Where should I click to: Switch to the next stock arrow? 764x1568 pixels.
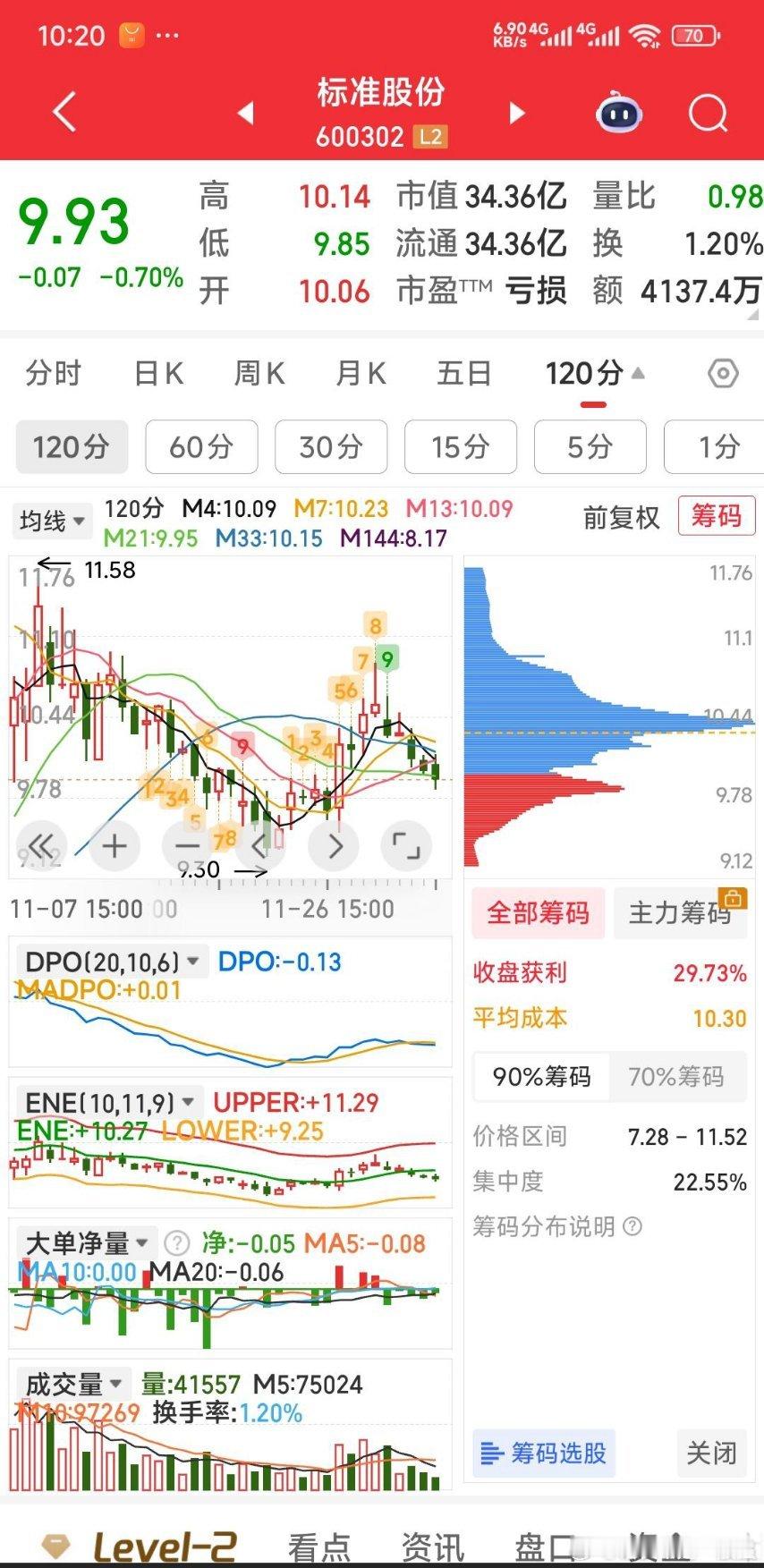coord(516,114)
